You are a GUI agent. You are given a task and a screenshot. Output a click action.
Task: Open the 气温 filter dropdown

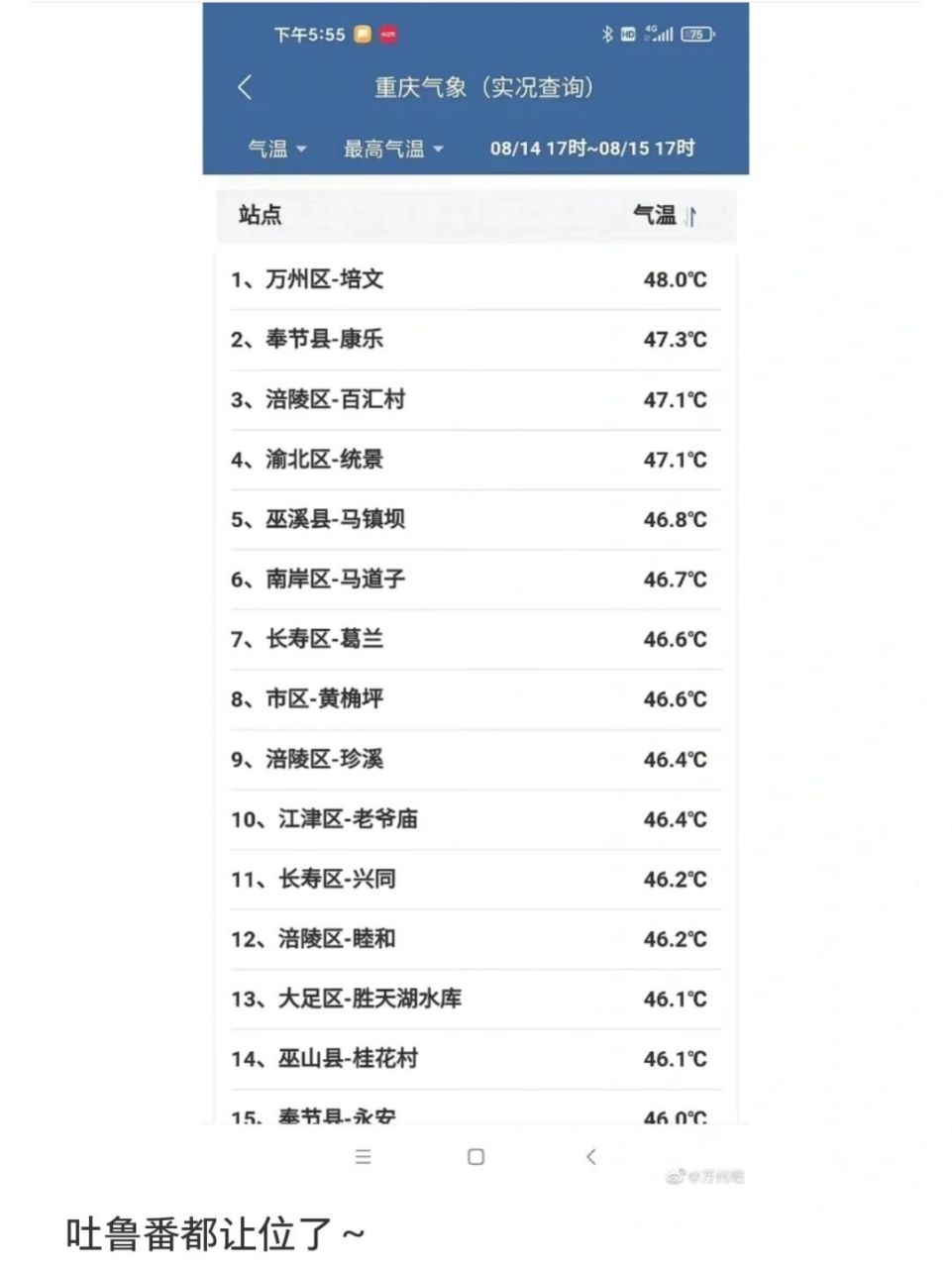(x=274, y=149)
